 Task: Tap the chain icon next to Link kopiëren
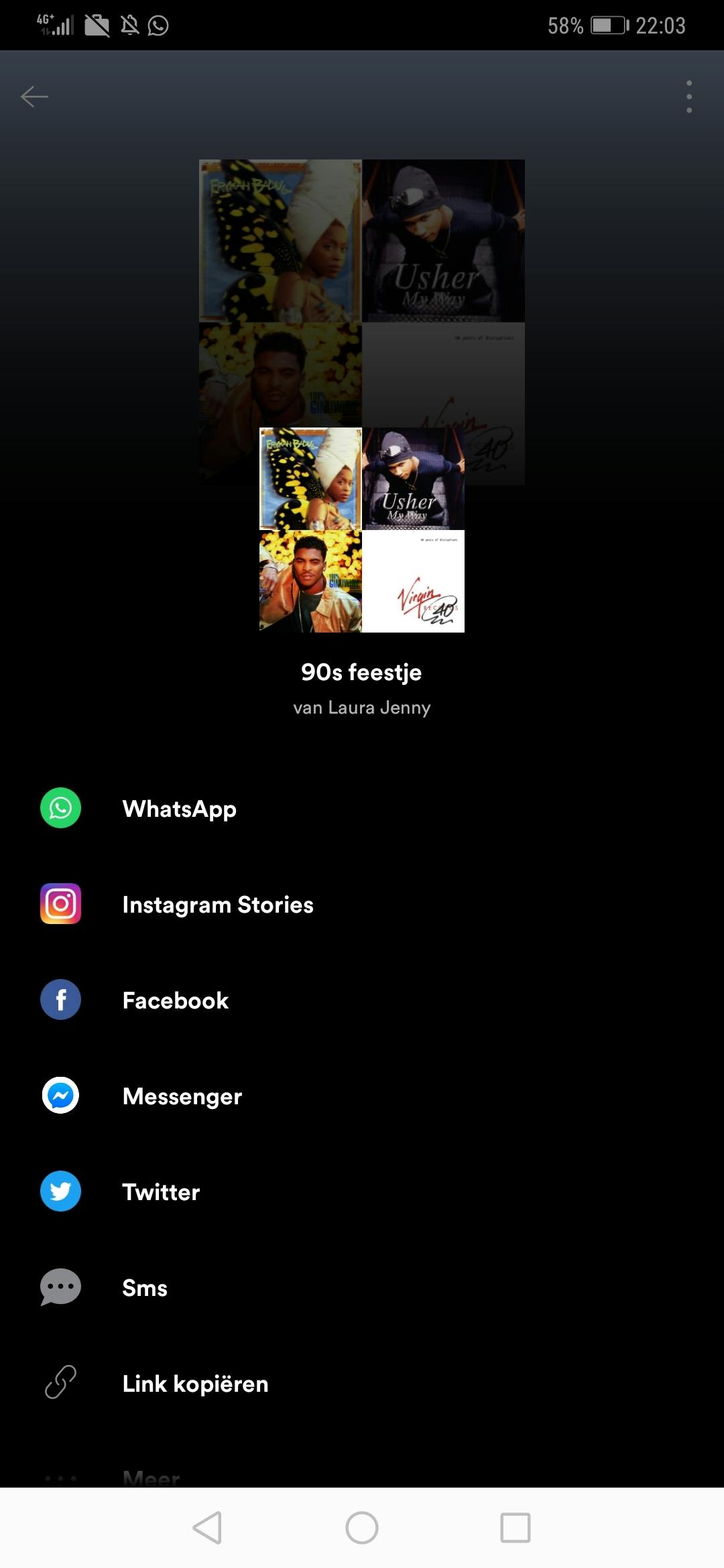tap(60, 1383)
